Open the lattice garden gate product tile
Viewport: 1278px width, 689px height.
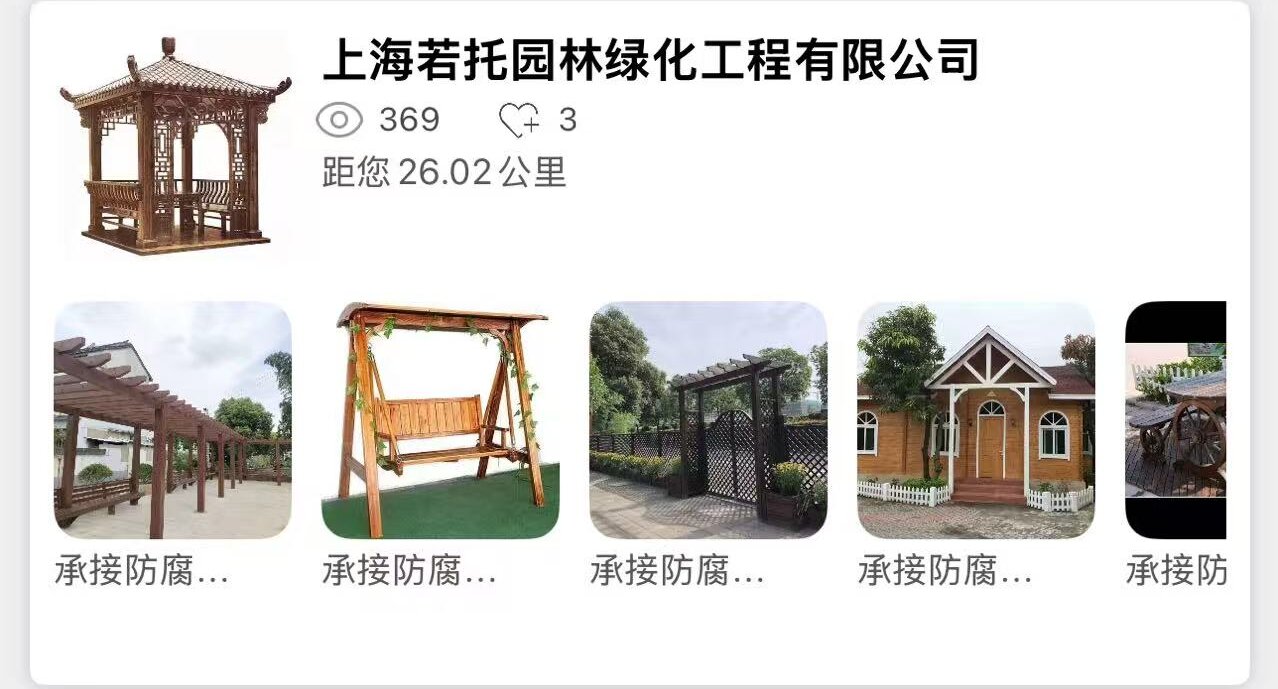(709, 420)
